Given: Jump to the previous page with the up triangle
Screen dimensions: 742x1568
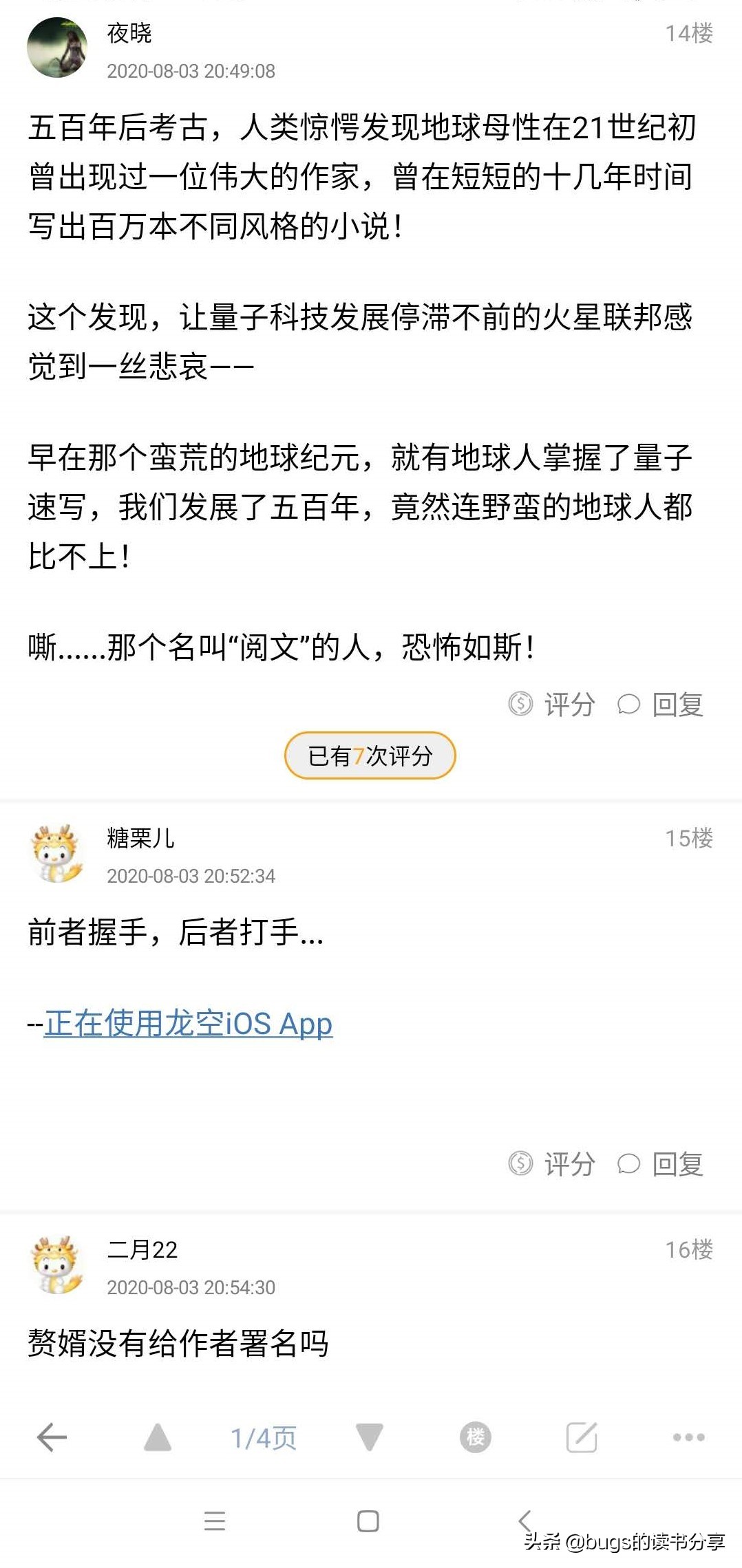Looking at the screenshot, I should coord(158,1437).
